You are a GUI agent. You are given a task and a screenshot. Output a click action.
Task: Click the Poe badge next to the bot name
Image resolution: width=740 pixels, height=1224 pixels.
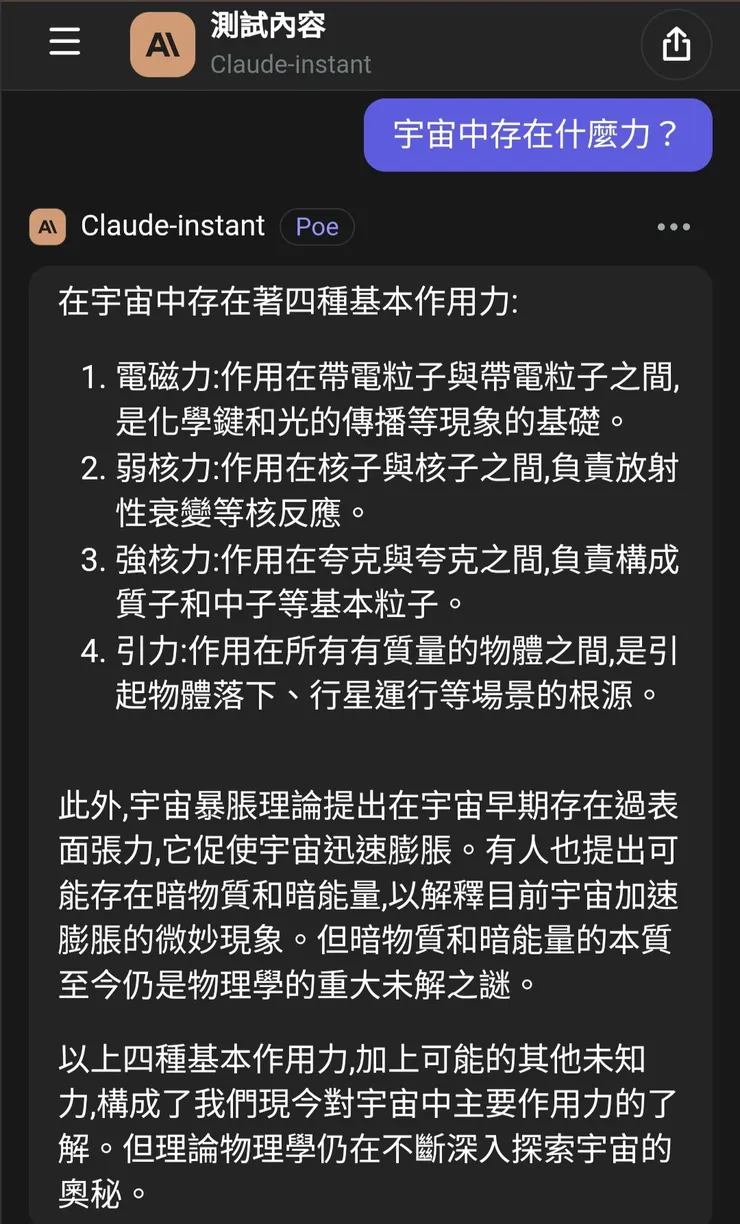point(316,227)
